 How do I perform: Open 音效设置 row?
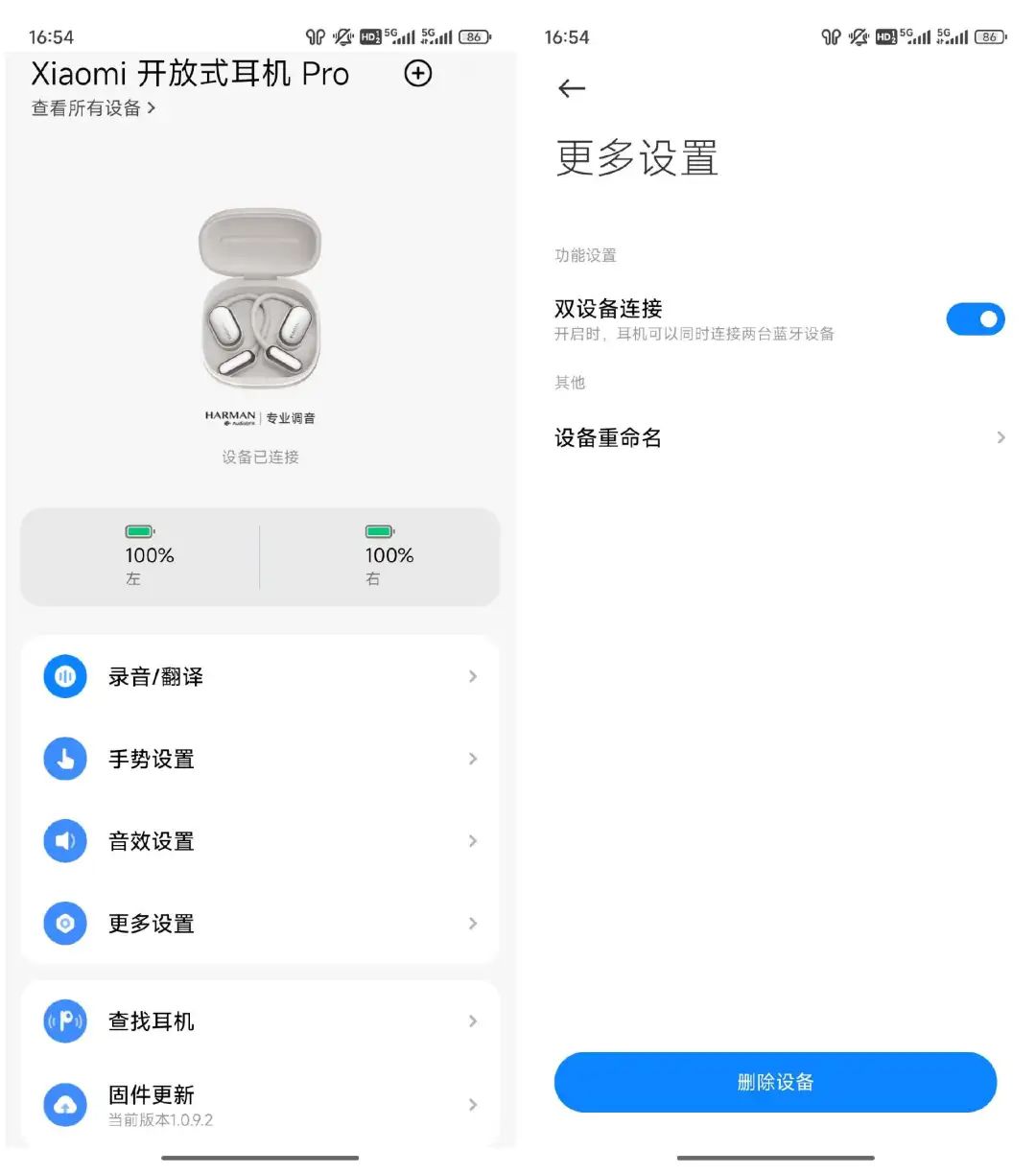[259, 842]
